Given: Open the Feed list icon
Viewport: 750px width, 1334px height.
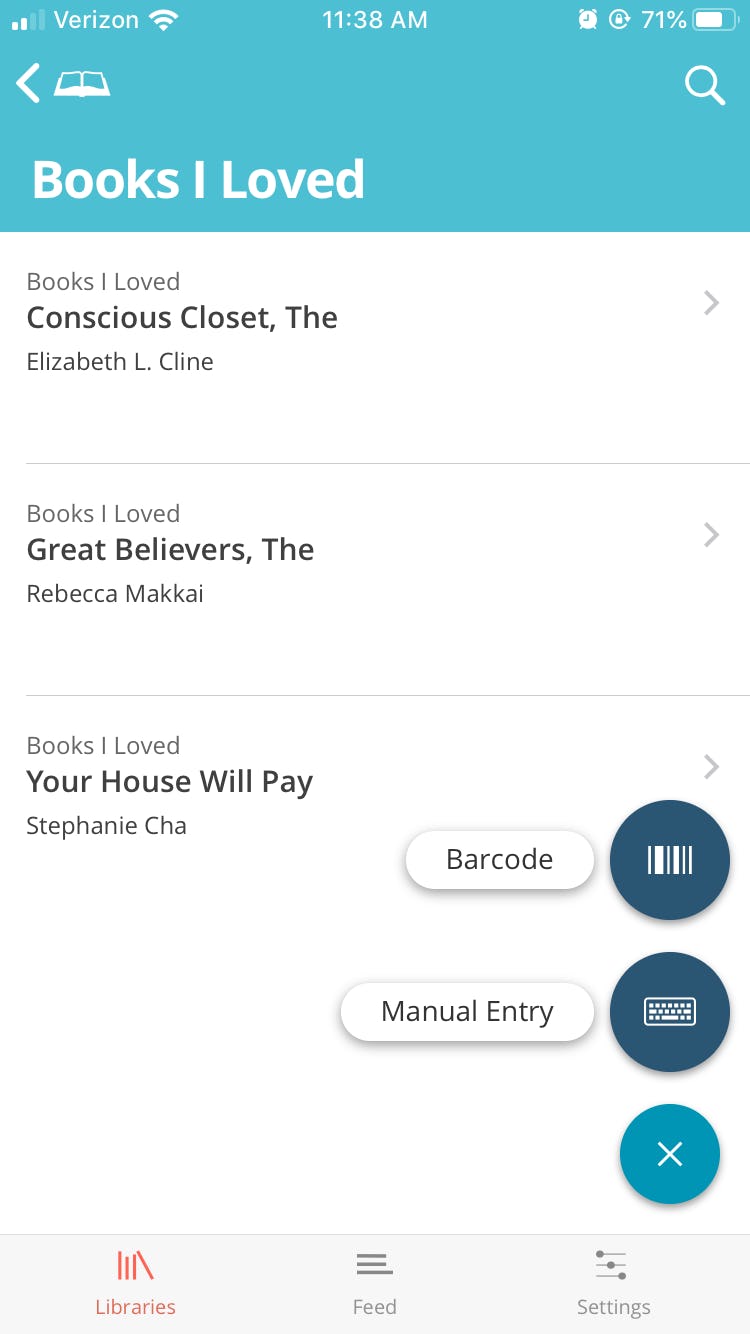Looking at the screenshot, I should click(374, 1263).
